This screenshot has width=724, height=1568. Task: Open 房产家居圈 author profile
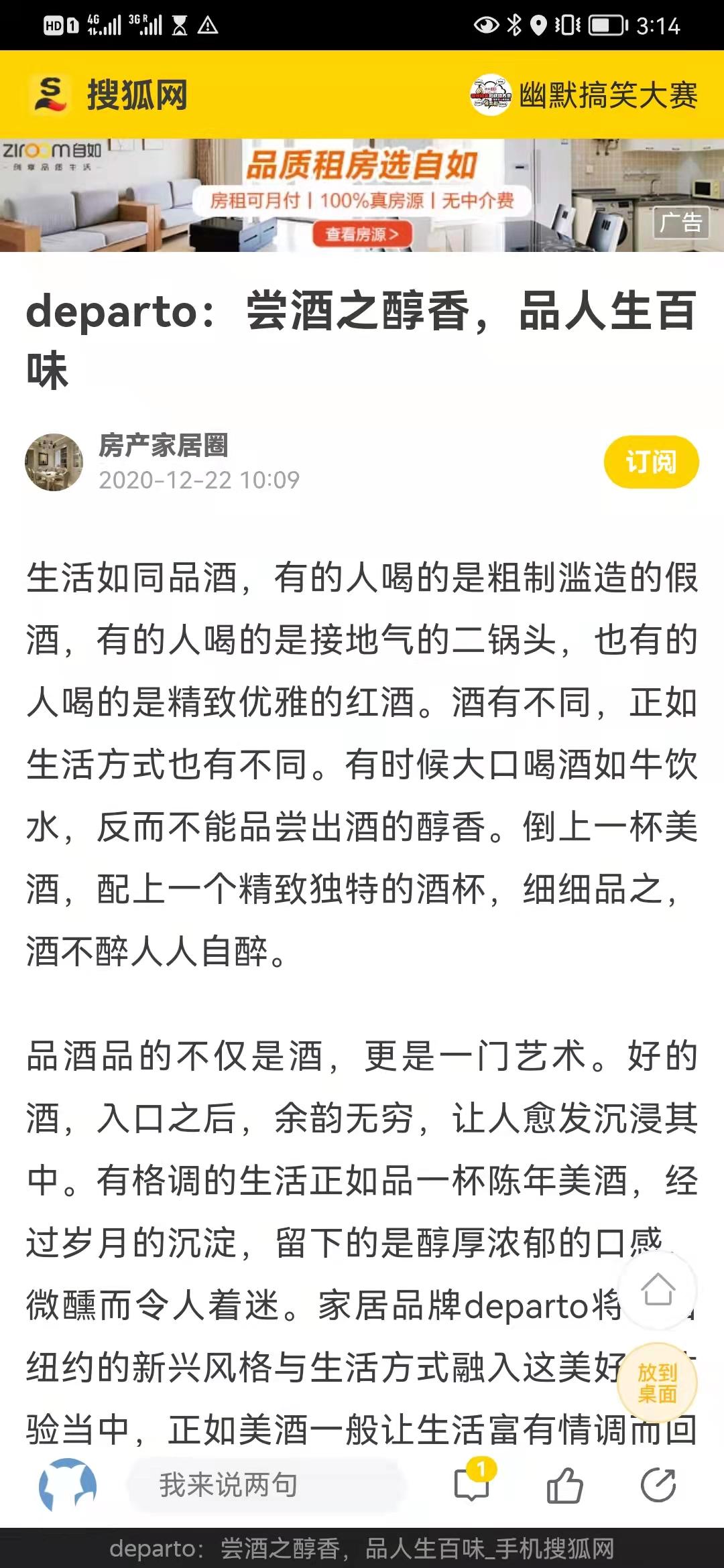pos(164,446)
